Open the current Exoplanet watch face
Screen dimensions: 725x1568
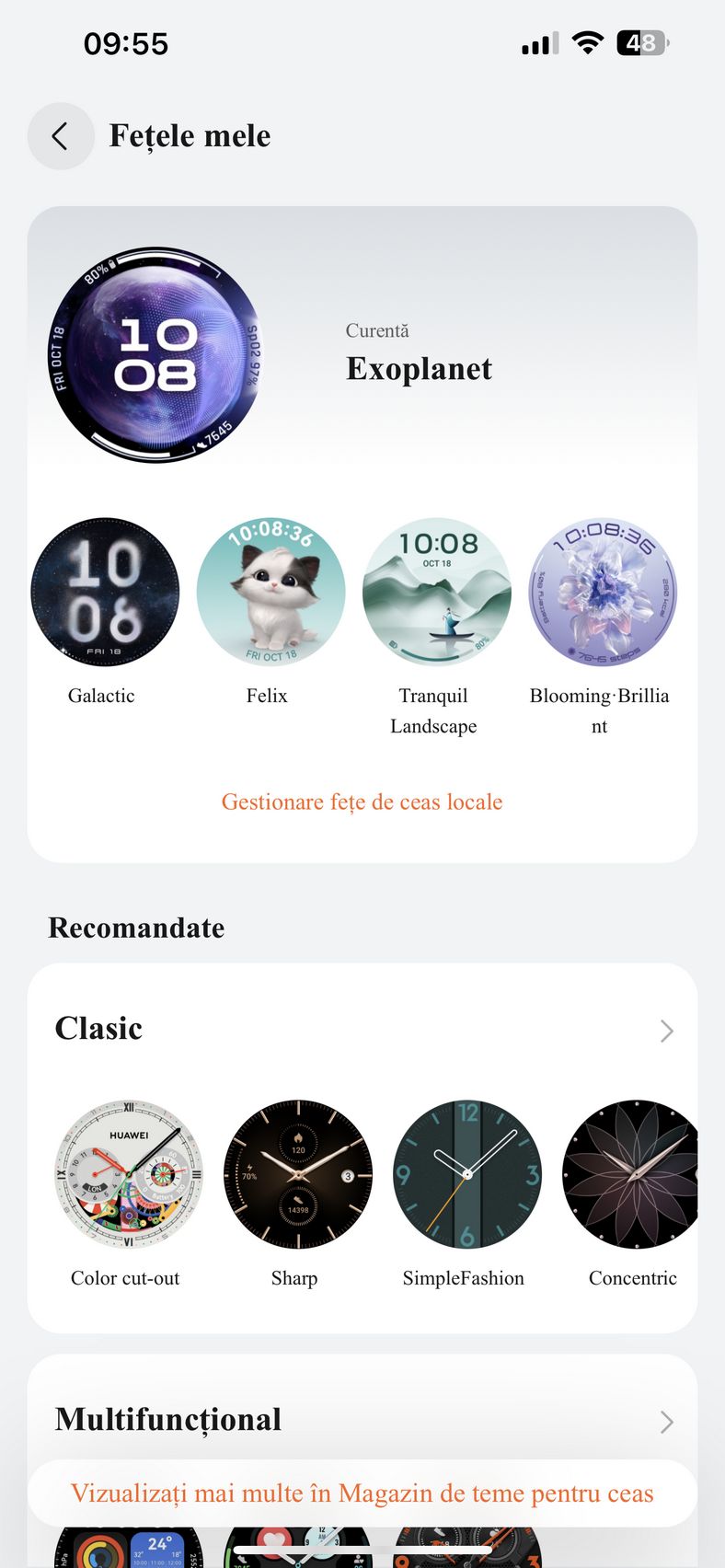click(155, 354)
